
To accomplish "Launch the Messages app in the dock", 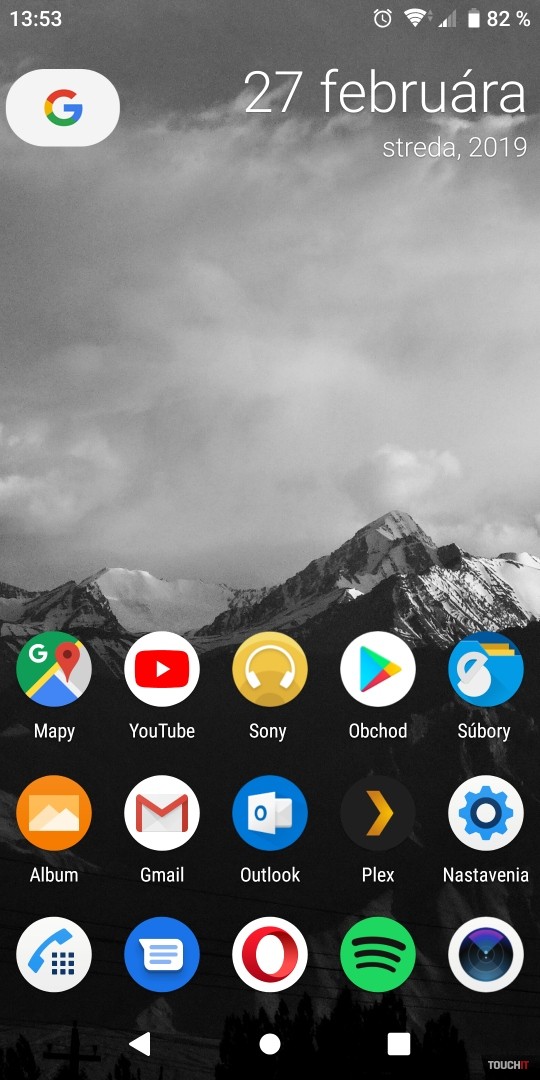I will click(x=162, y=954).
